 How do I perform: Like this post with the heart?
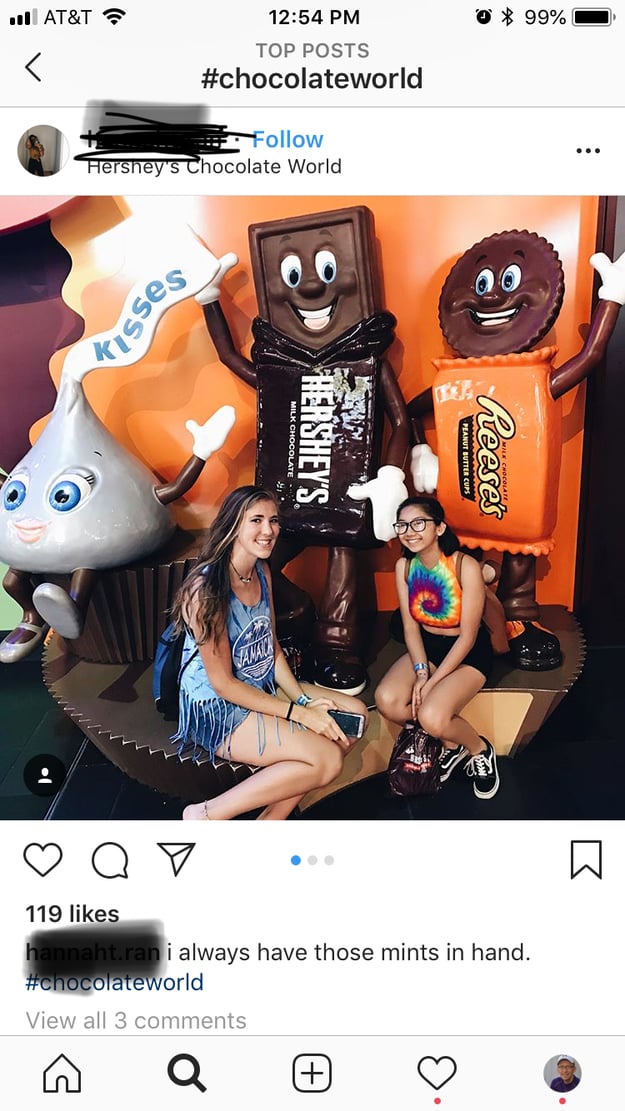[43, 859]
